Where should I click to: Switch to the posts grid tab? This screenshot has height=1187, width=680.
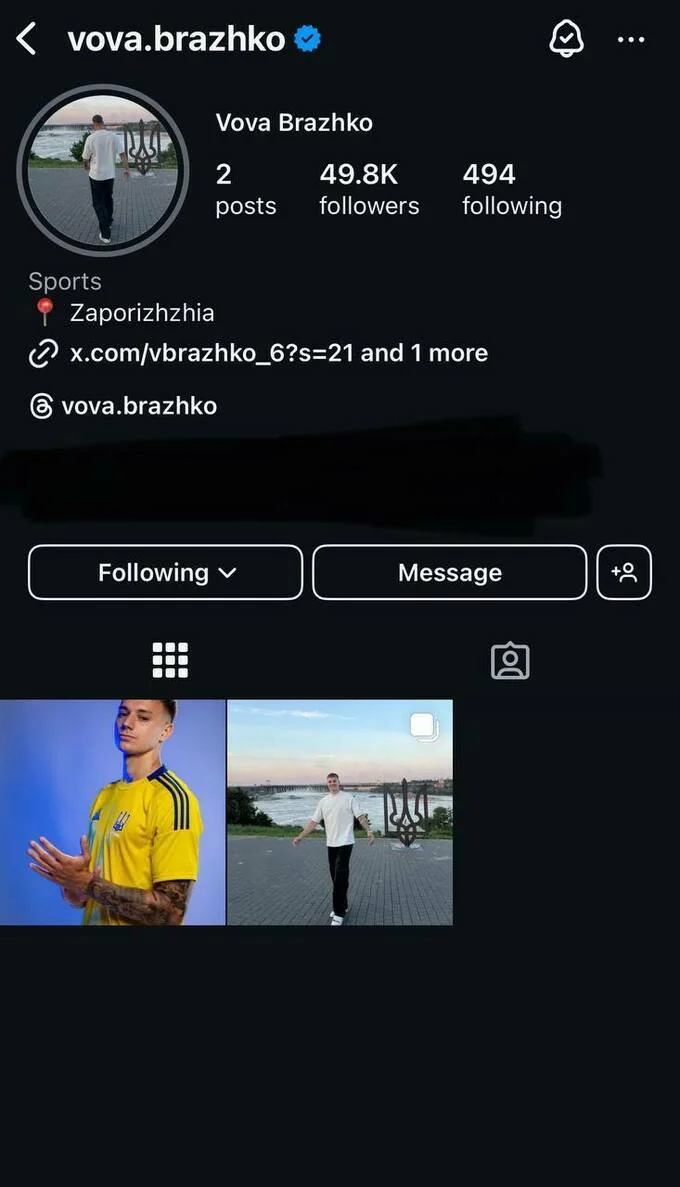[170, 660]
